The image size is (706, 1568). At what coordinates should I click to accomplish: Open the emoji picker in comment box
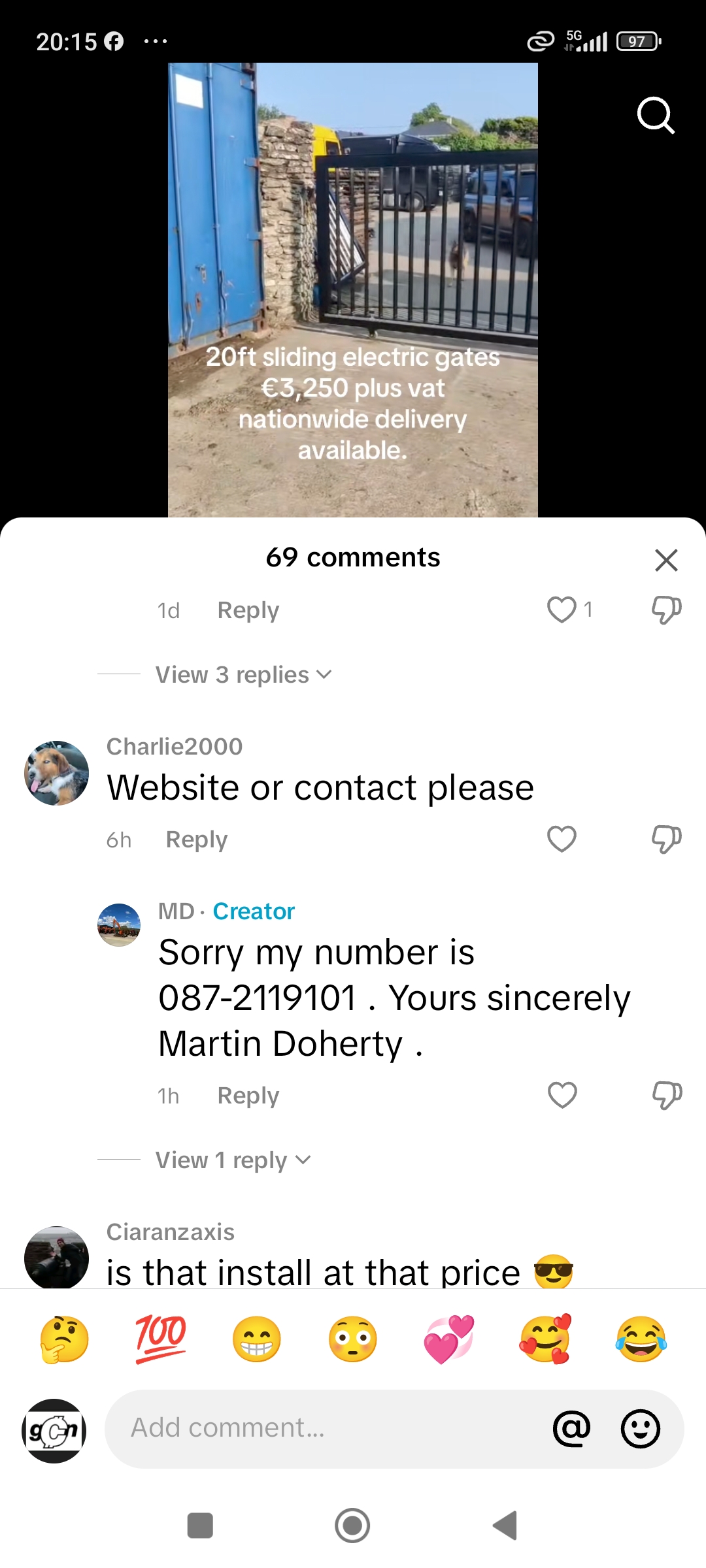click(640, 1428)
